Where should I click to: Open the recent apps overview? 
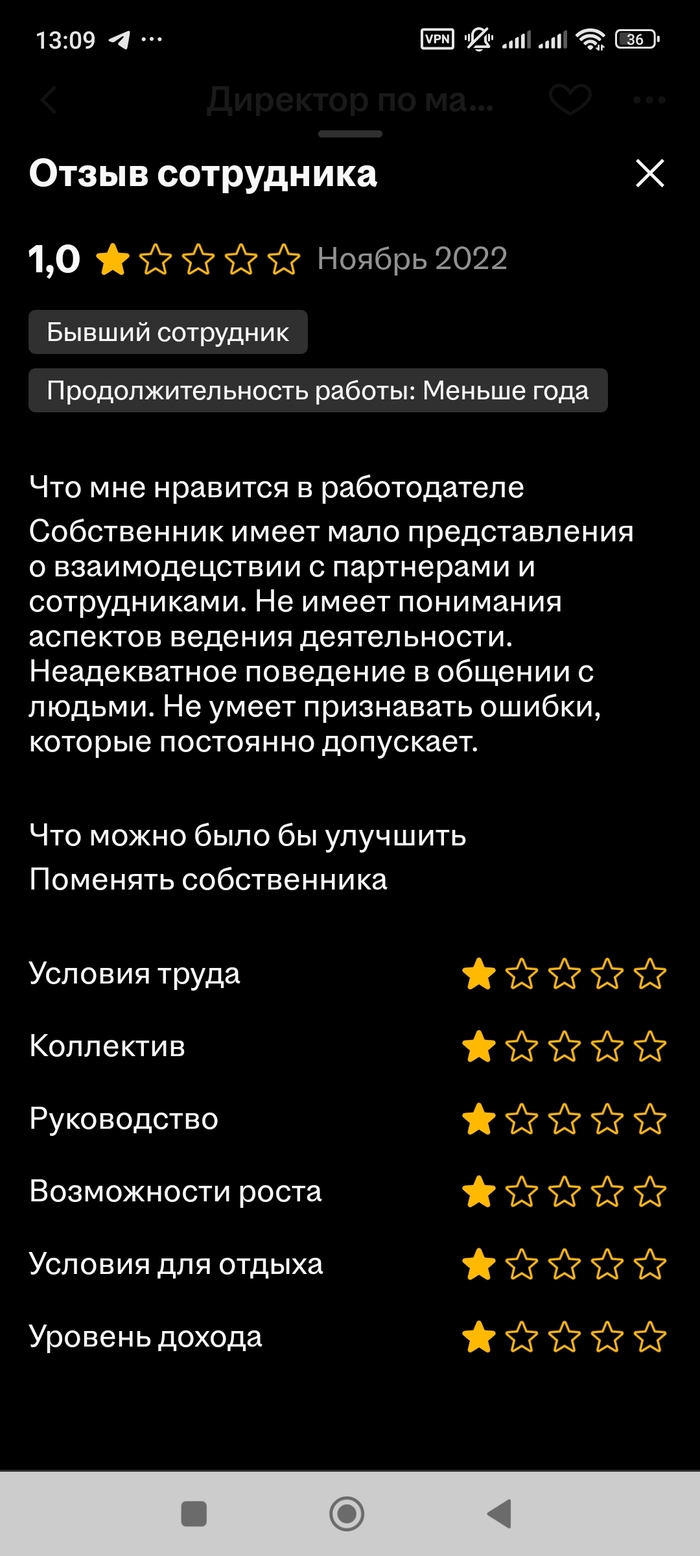pyautogui.click(x=194, y=1513)
